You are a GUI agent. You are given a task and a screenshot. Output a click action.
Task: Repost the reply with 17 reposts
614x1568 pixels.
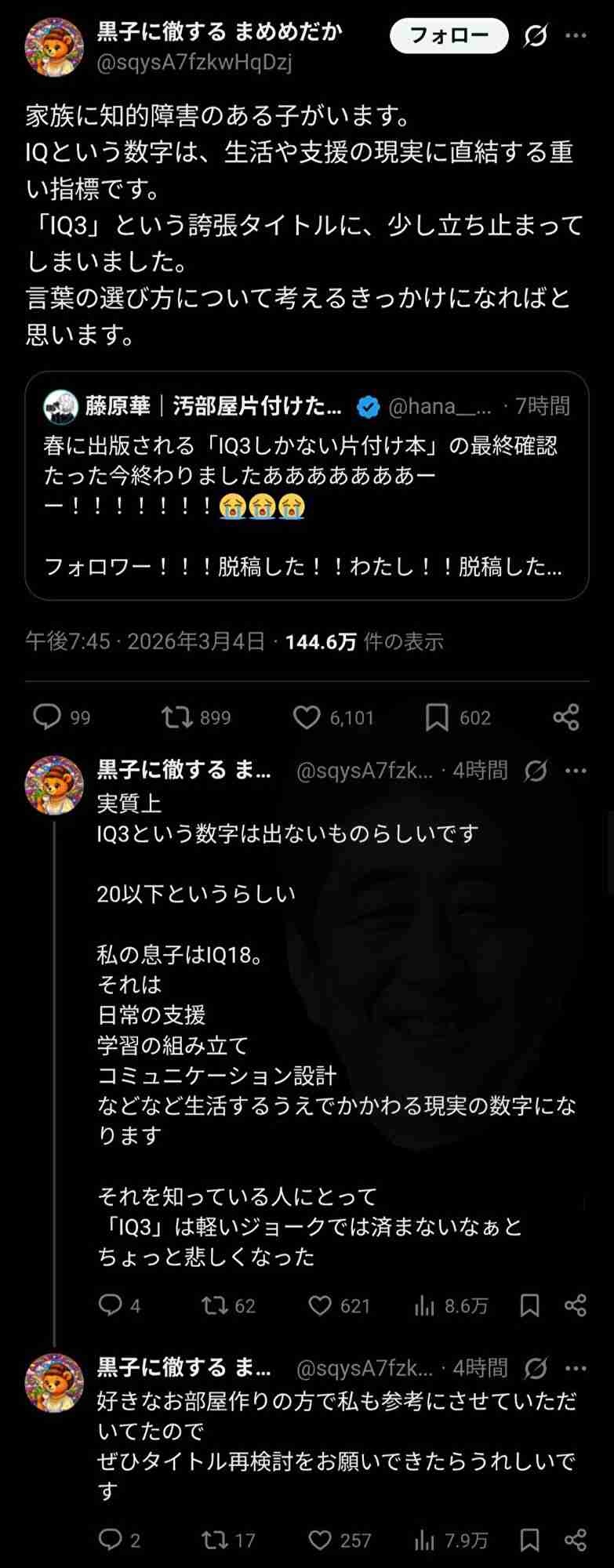click(x=213, y=1540)
